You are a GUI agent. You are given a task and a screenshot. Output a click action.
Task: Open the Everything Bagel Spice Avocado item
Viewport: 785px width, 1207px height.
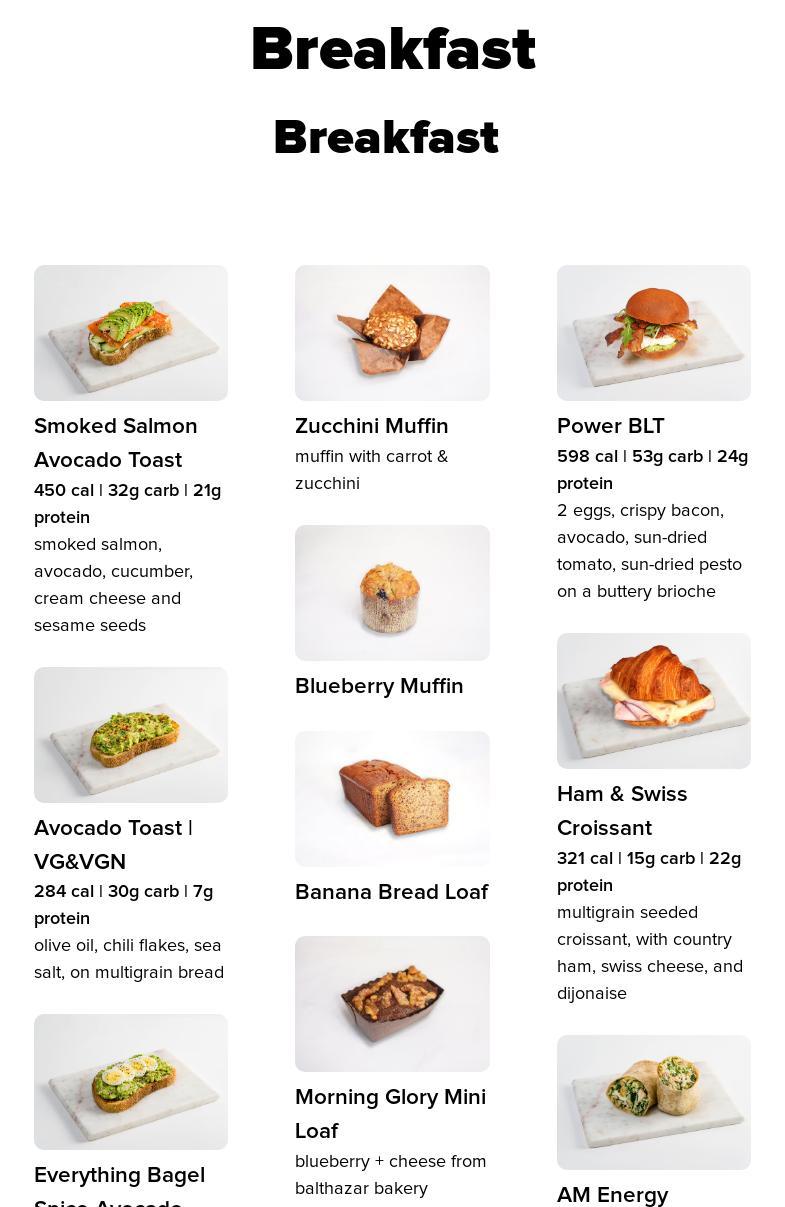(131, 1082)
